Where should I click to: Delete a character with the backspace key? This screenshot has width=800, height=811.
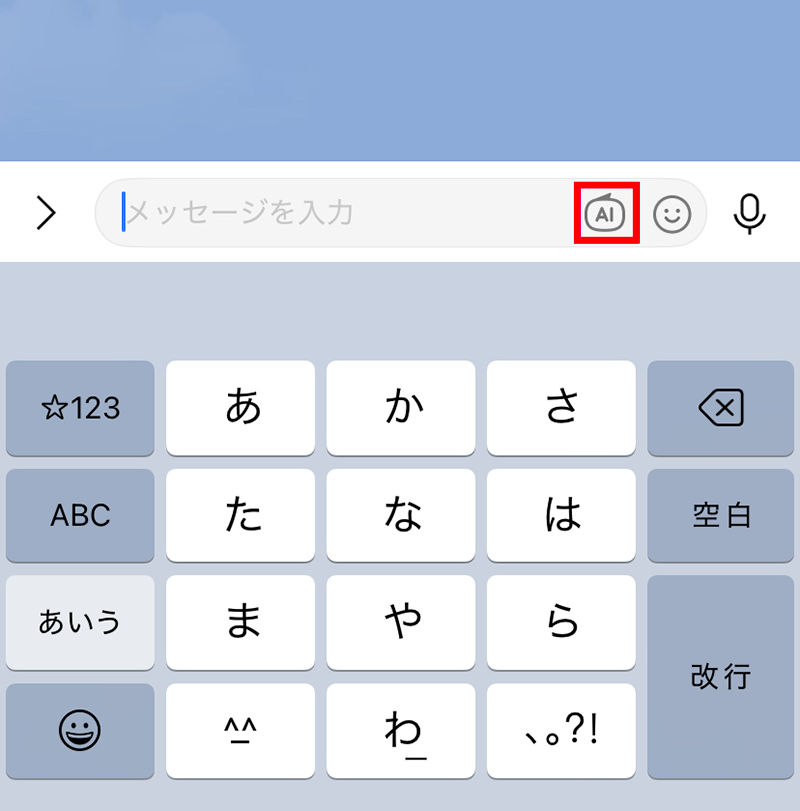pos(721,408)
